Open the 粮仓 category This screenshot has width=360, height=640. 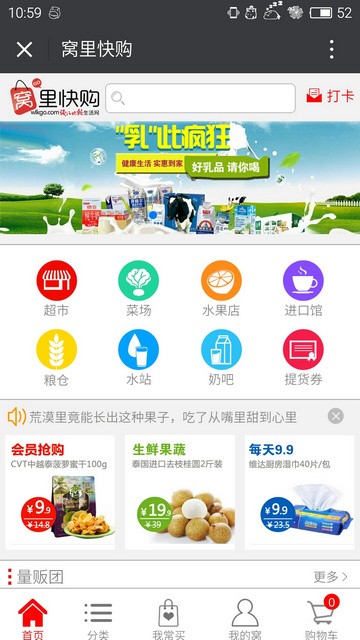pos(56,358)
